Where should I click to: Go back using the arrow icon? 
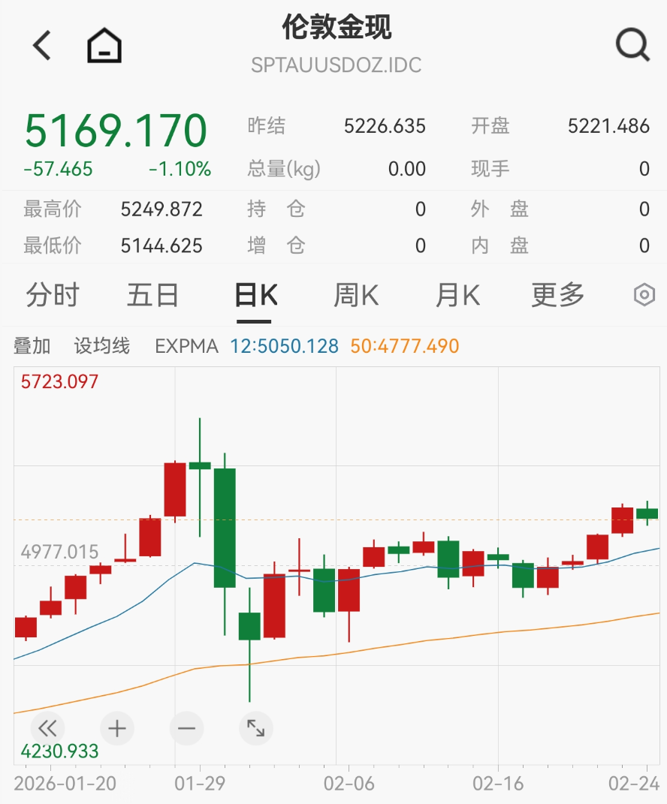(x=41, y=45)
